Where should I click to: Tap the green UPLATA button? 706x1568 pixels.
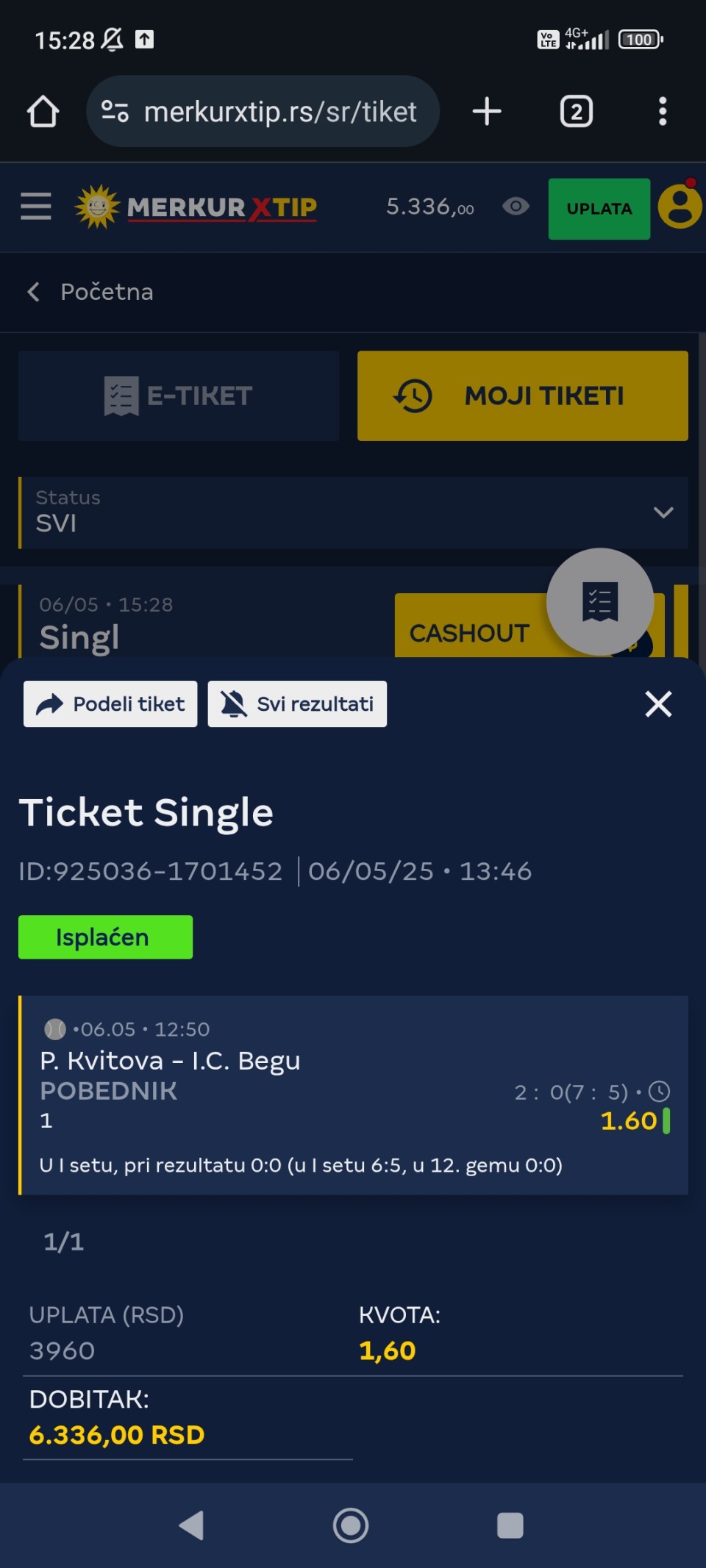point(599,209)
